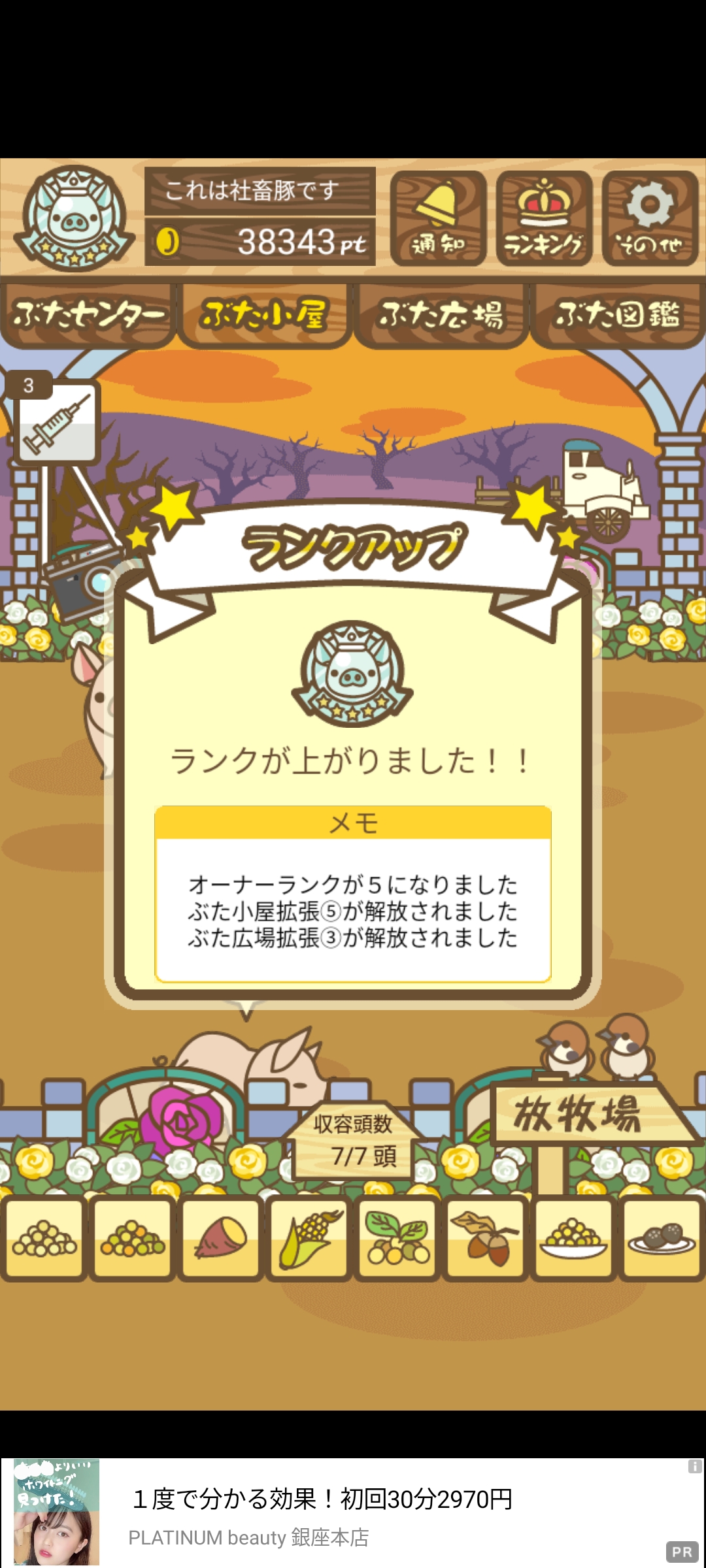Image resolution: width=706 pixels, height=1568 pixels.
Task: Select the sweet potato feed
Action: point(220,1238)
